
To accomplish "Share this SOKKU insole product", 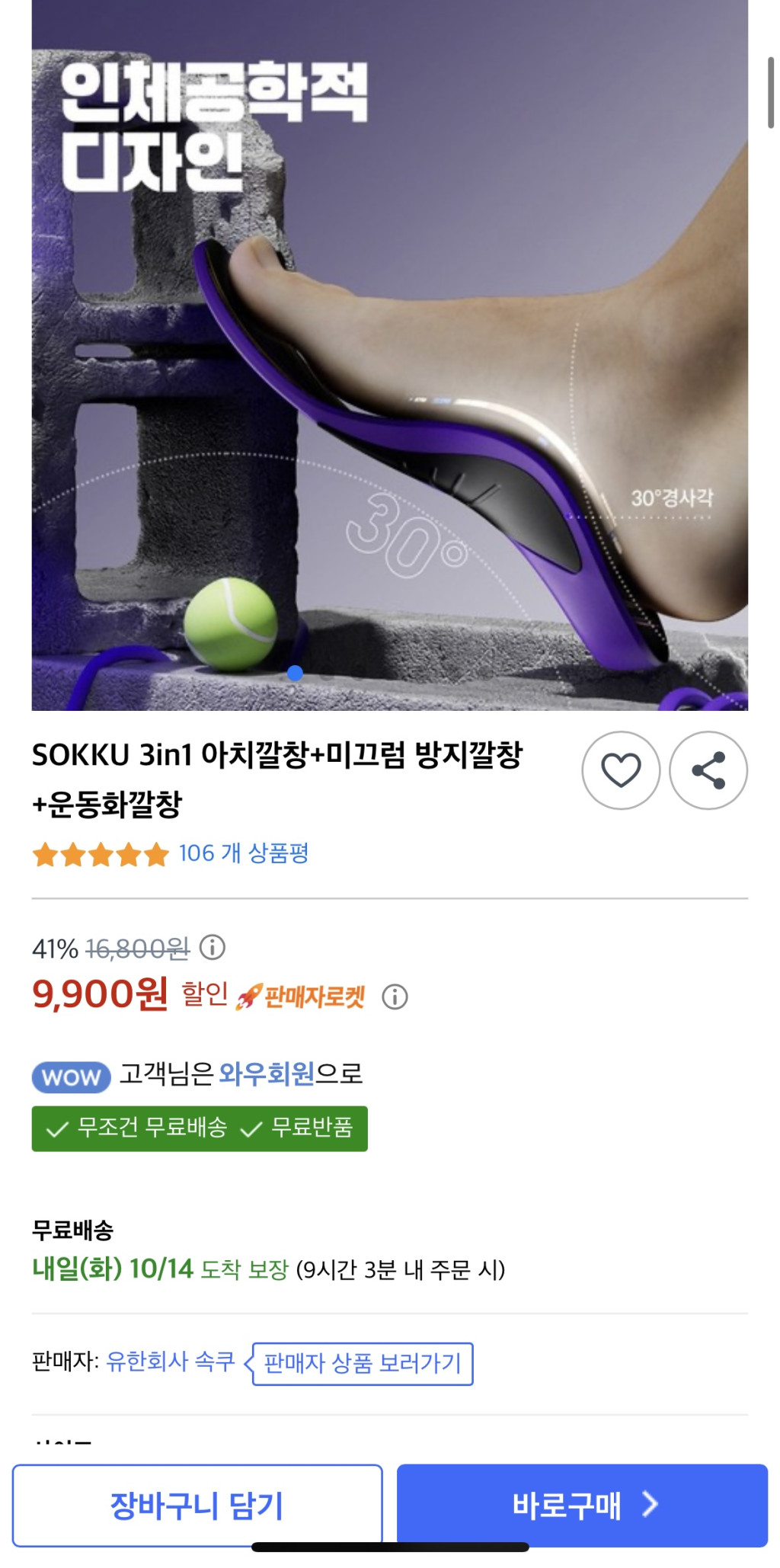I will [x=708, y=770].
